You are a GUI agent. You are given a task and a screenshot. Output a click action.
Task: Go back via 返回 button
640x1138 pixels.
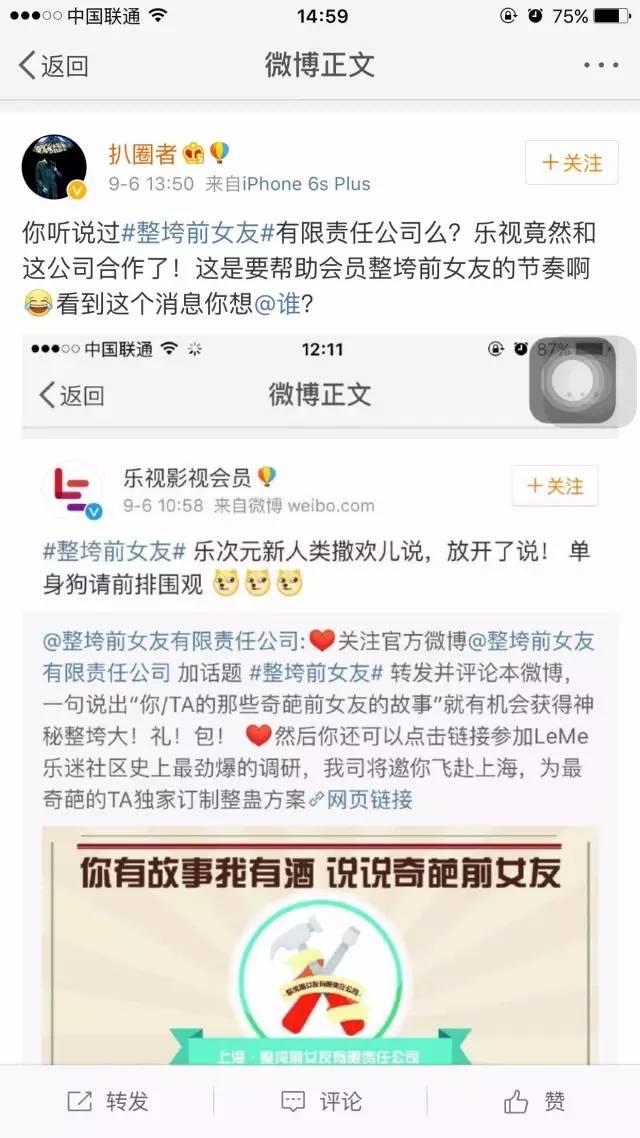click(x=55, y=65)
